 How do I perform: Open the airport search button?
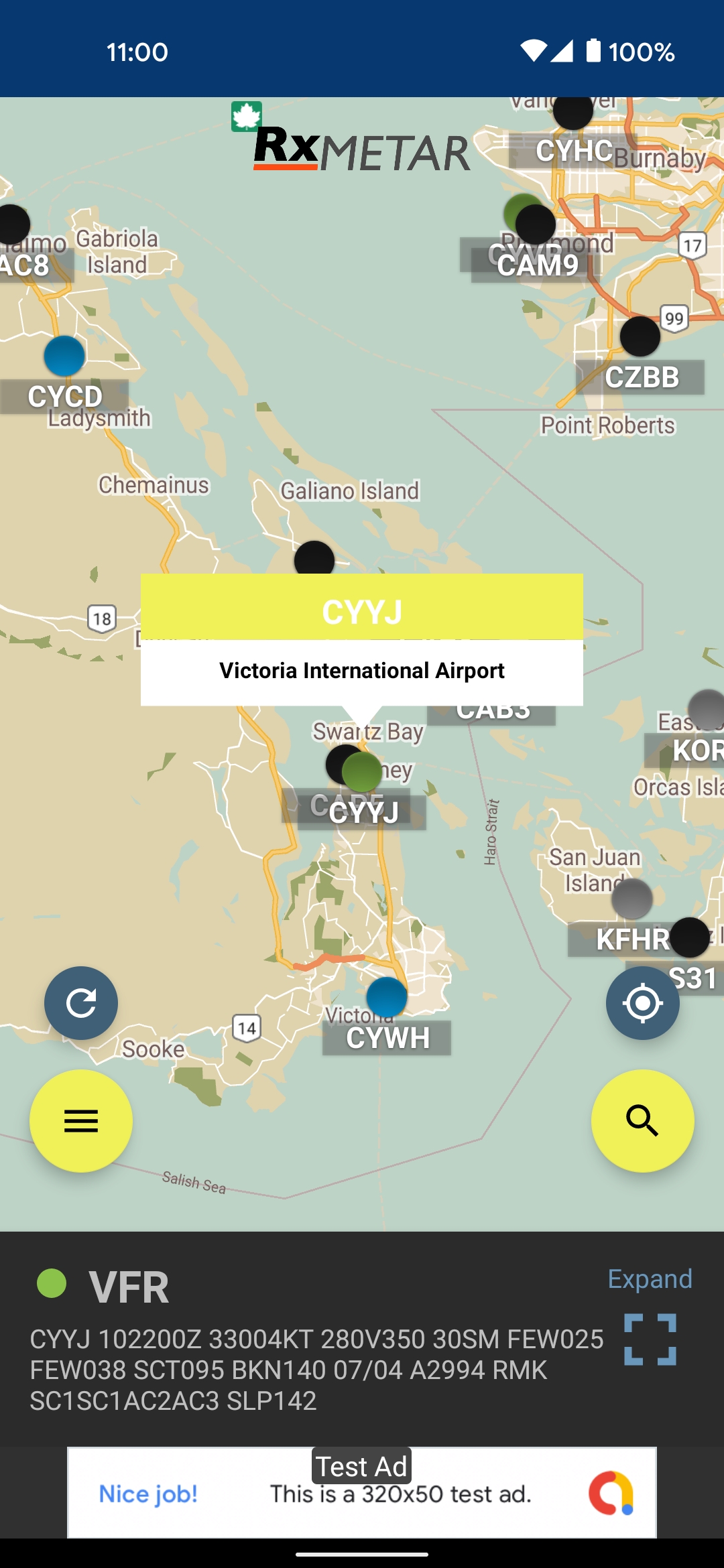[642, 1121]
